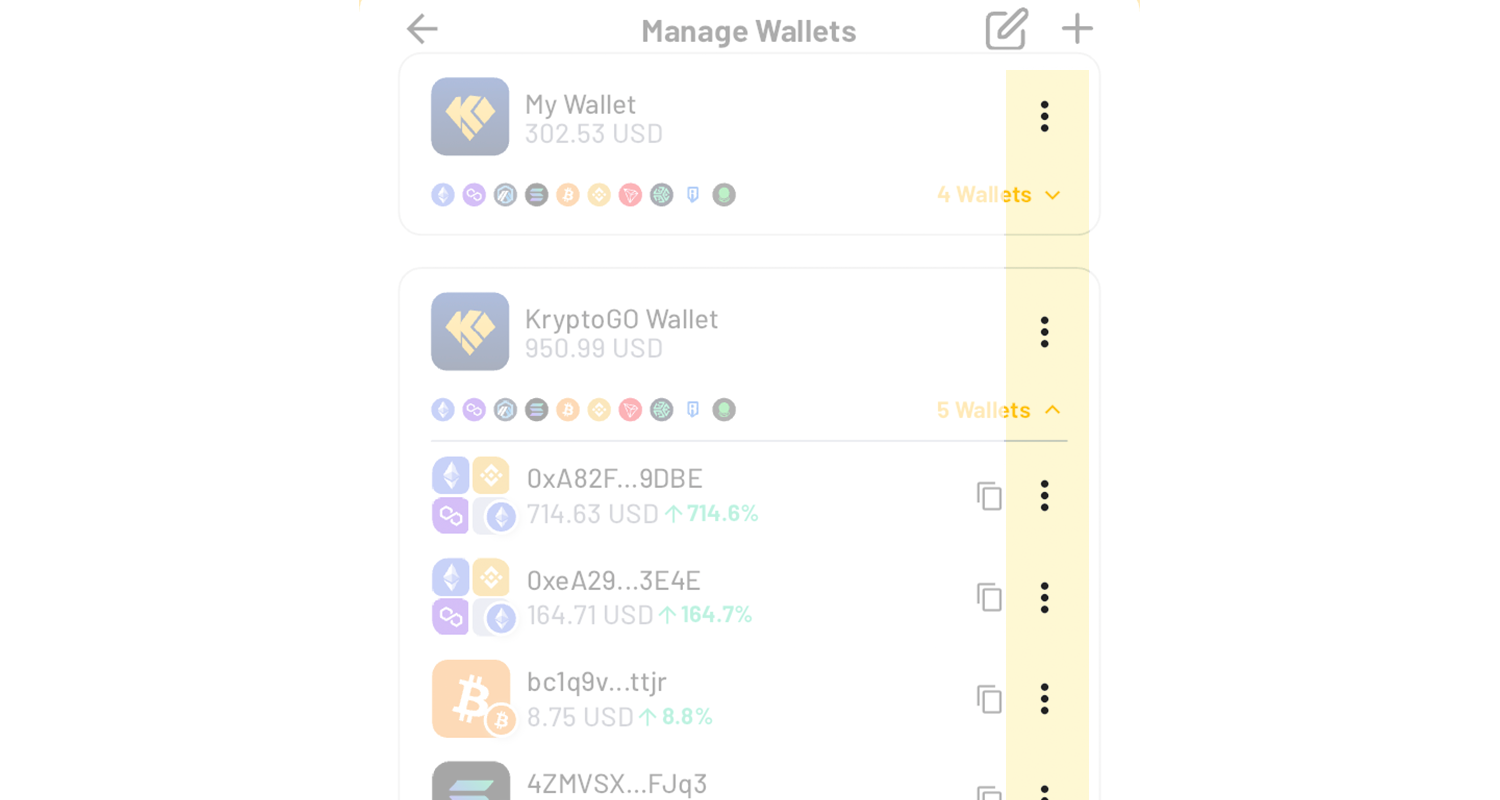Copy the 0xA82F...9DBE address
1500x800 pixels.
point(989,496)
